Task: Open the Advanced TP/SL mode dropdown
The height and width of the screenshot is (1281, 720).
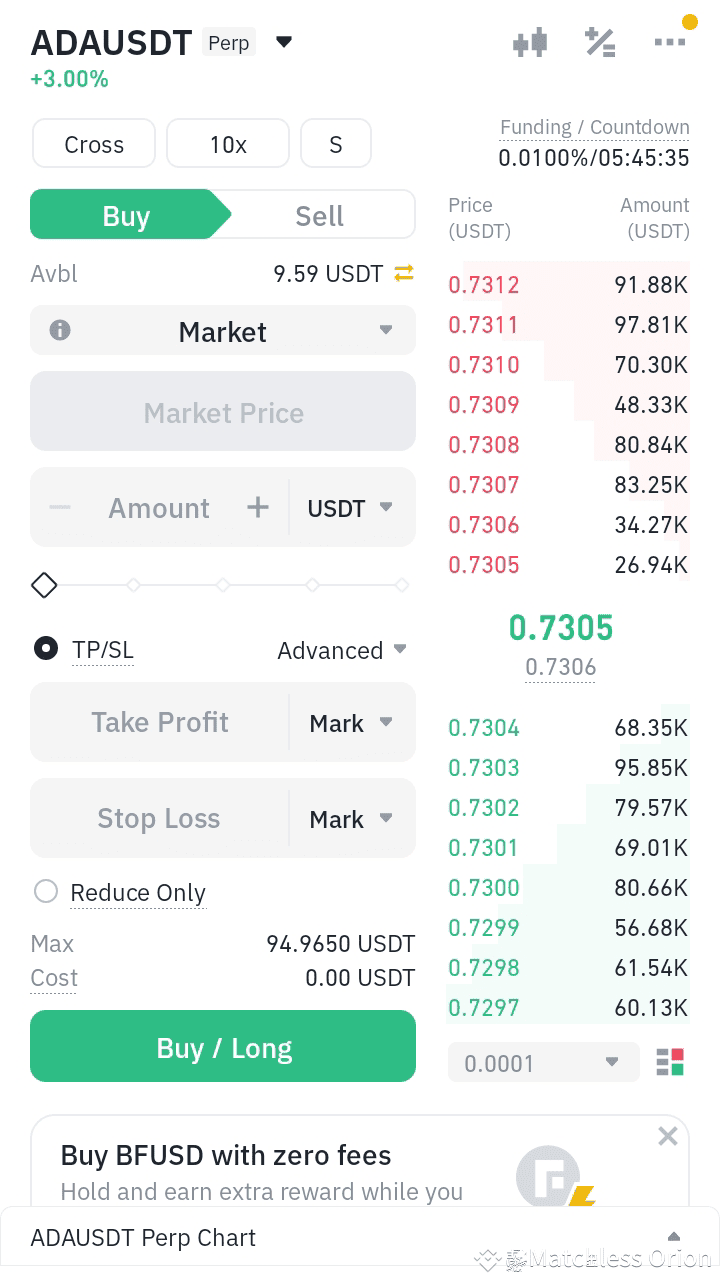Action: pyautogui.click(x=343, y=650)
